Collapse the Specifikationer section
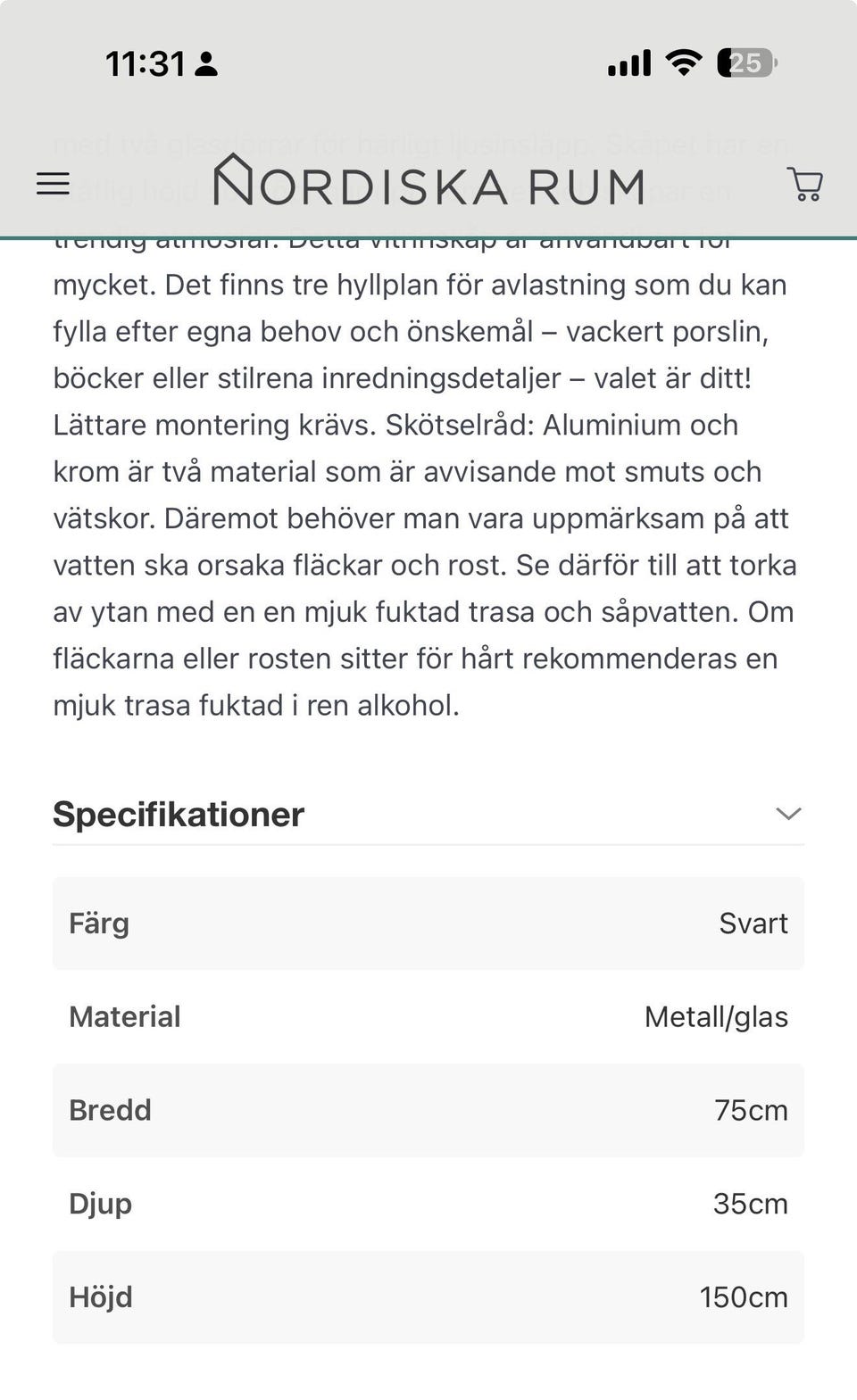 [428, 814]
